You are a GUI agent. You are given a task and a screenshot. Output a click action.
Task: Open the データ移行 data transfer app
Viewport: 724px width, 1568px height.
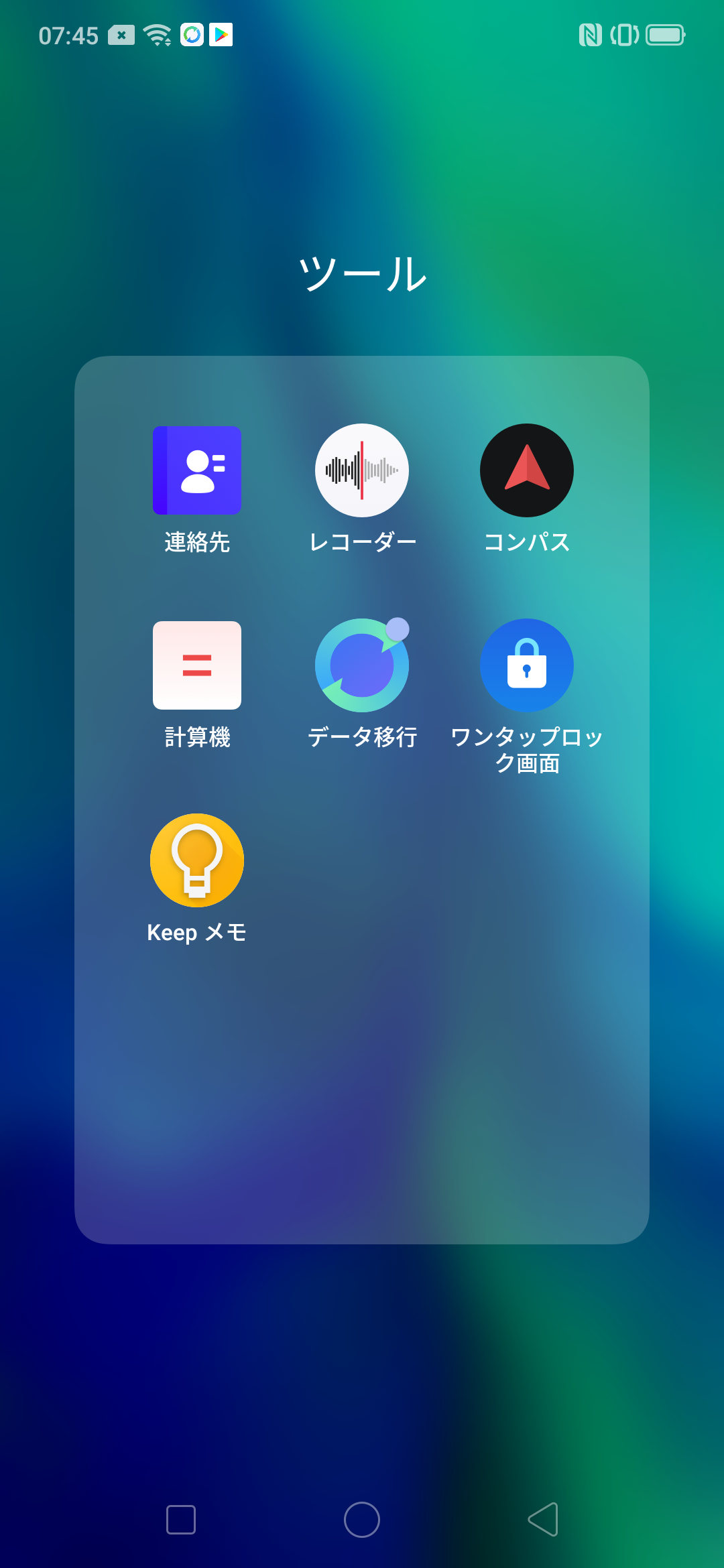(361, 665)
